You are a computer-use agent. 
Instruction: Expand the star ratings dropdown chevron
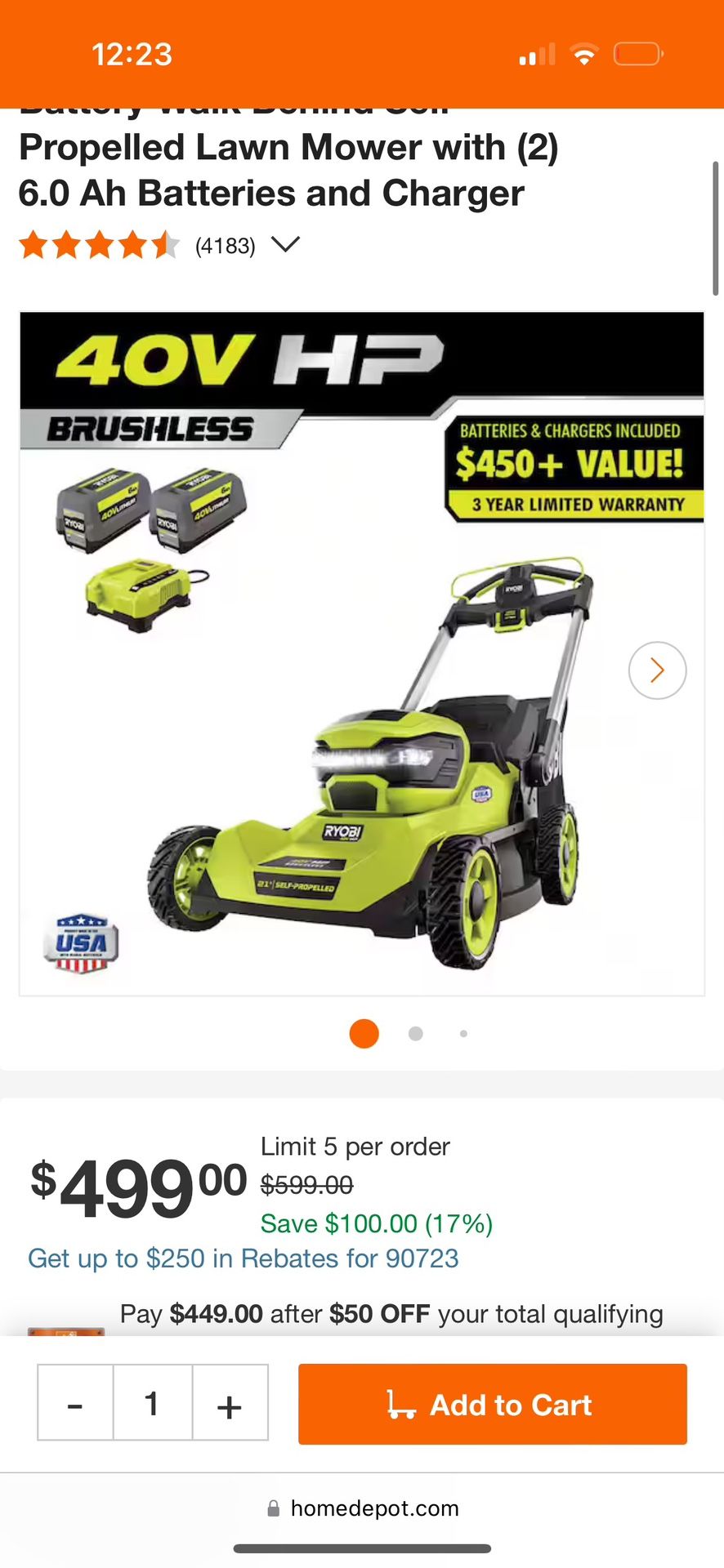pyautogui.click(x=285, y=244)
